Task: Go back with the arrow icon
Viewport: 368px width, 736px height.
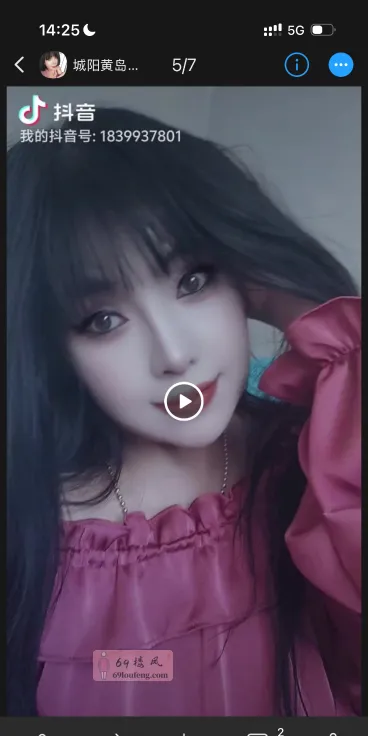Action: click(19, 65)
